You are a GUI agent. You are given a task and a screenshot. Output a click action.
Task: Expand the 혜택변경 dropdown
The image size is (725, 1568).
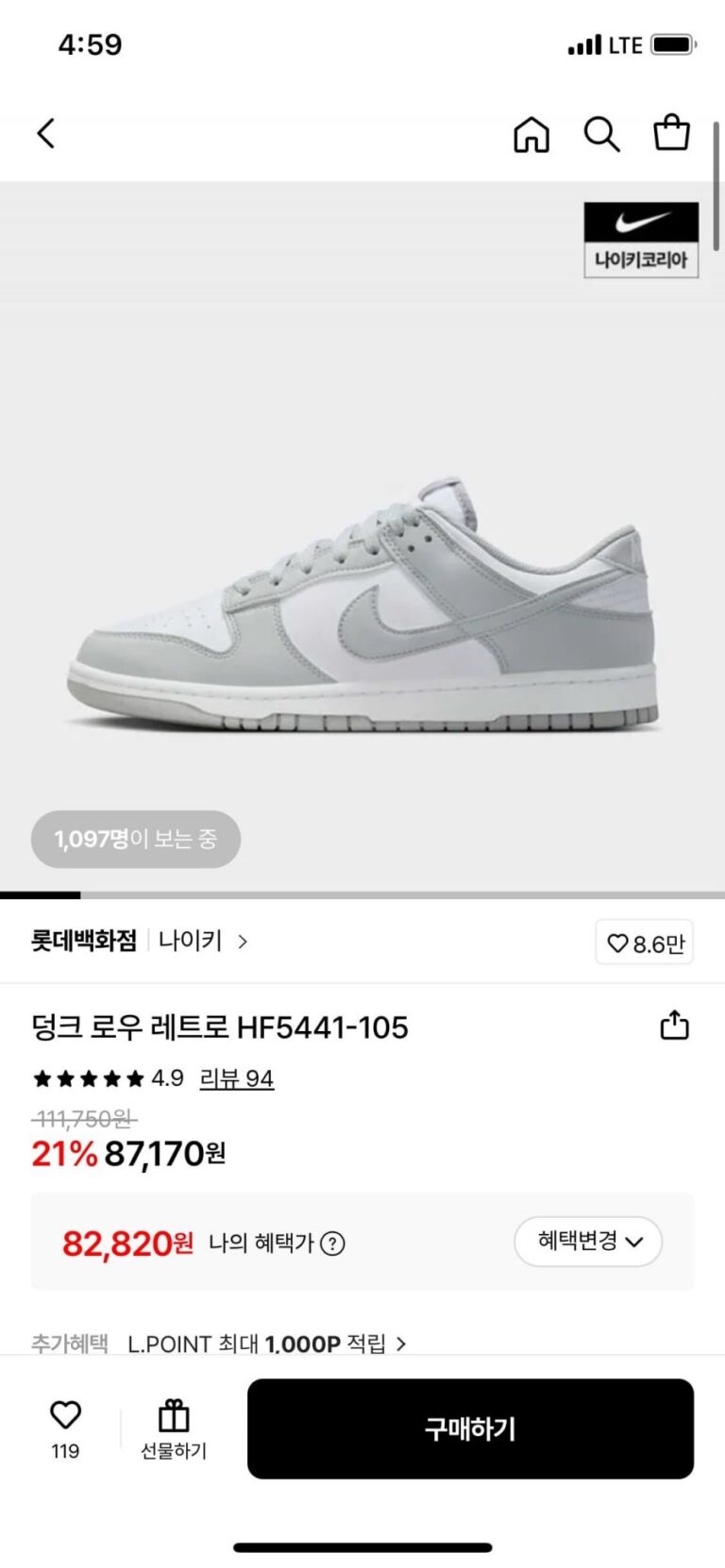point(588,1242)
